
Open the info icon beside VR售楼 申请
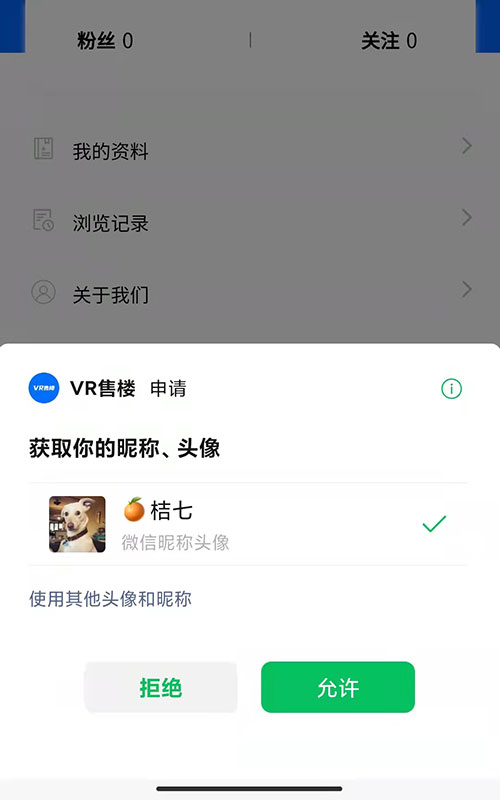[451, 389]
